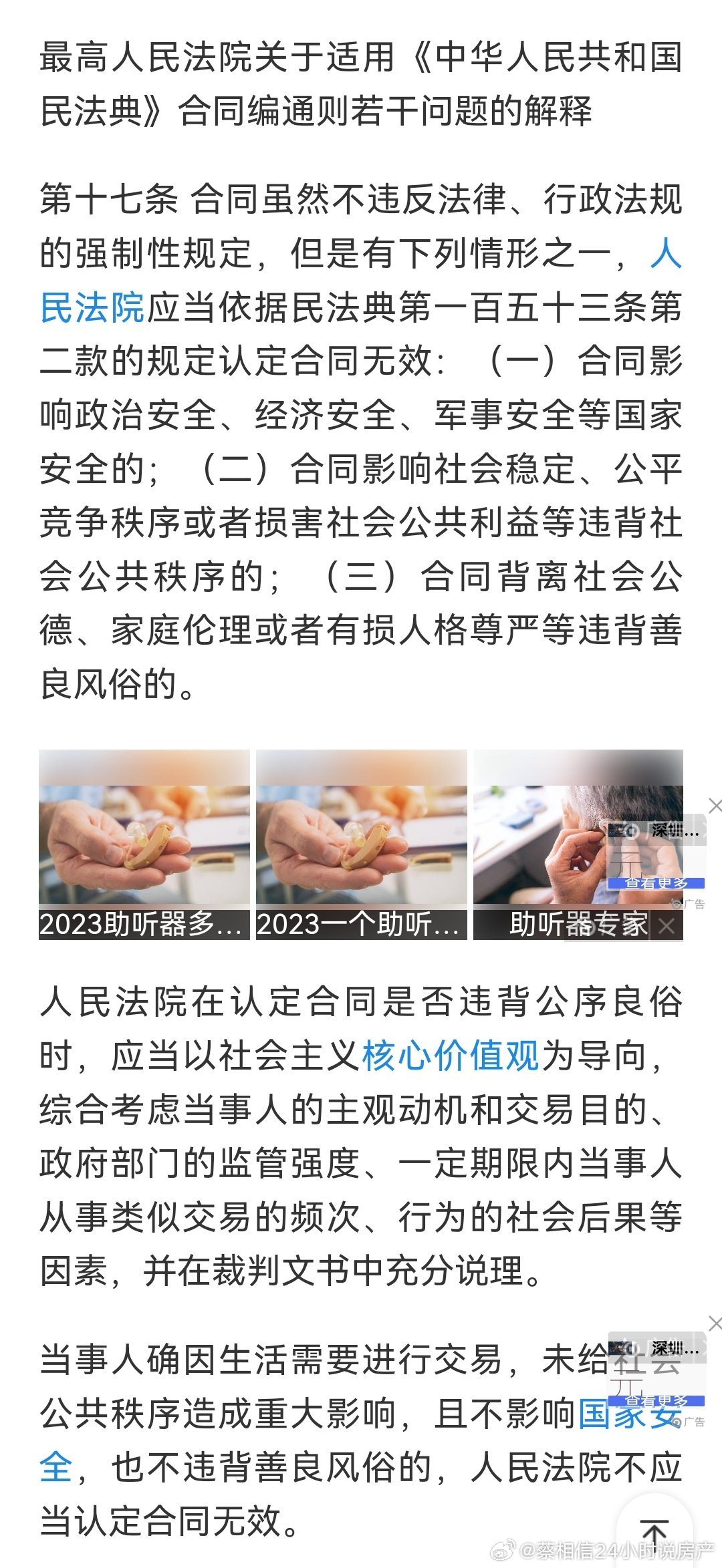
Task: Open the 核心价值观 link
Action: pos(450,1056)
